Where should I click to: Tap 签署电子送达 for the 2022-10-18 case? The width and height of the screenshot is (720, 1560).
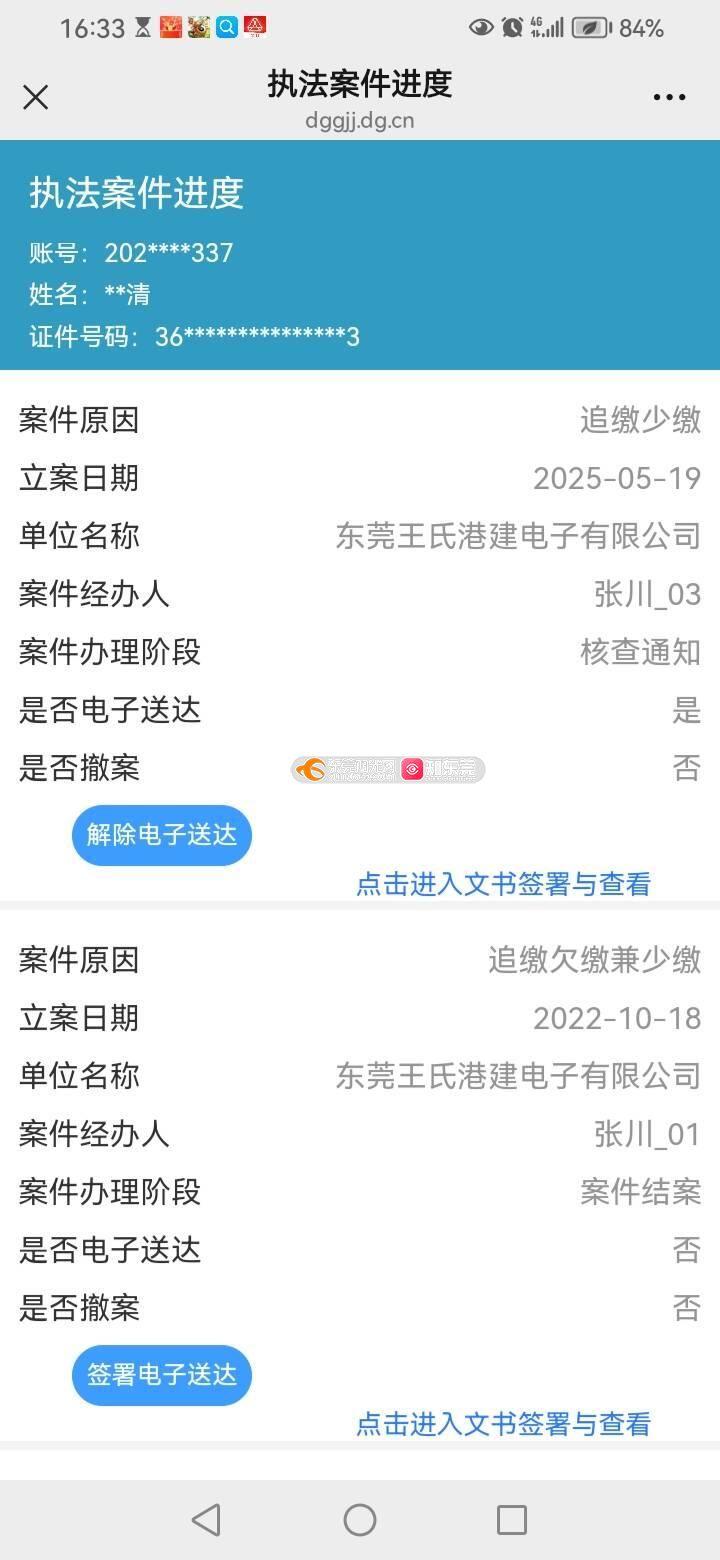click(x=161, y=1375)
